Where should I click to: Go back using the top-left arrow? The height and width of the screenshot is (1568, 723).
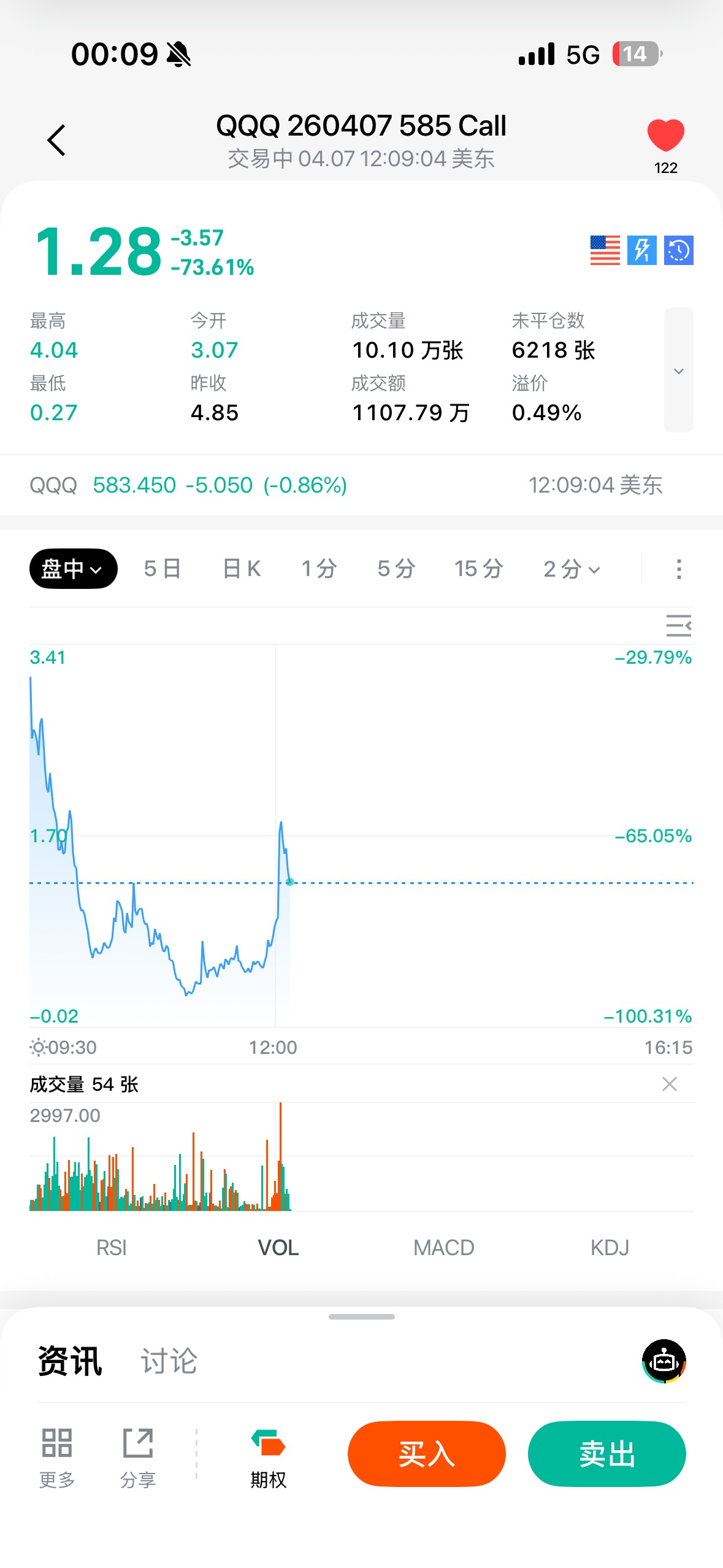point(56,140)
